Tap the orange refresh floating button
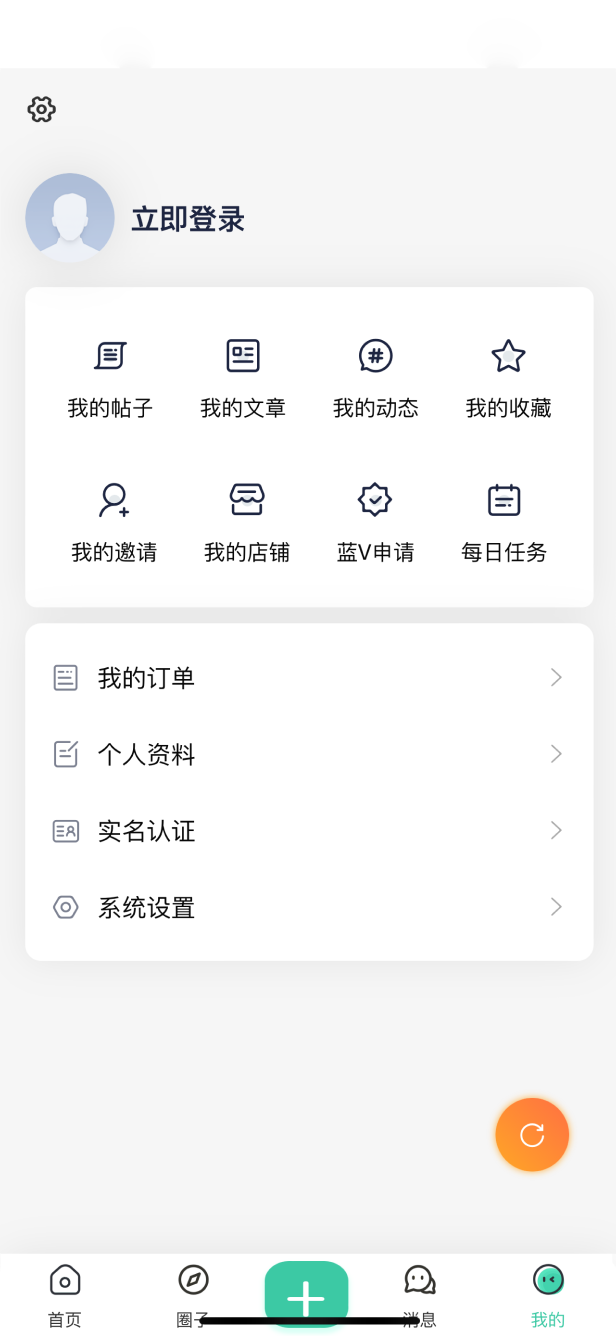The height and width of the screenshot is (1336, 616). 532,1134
